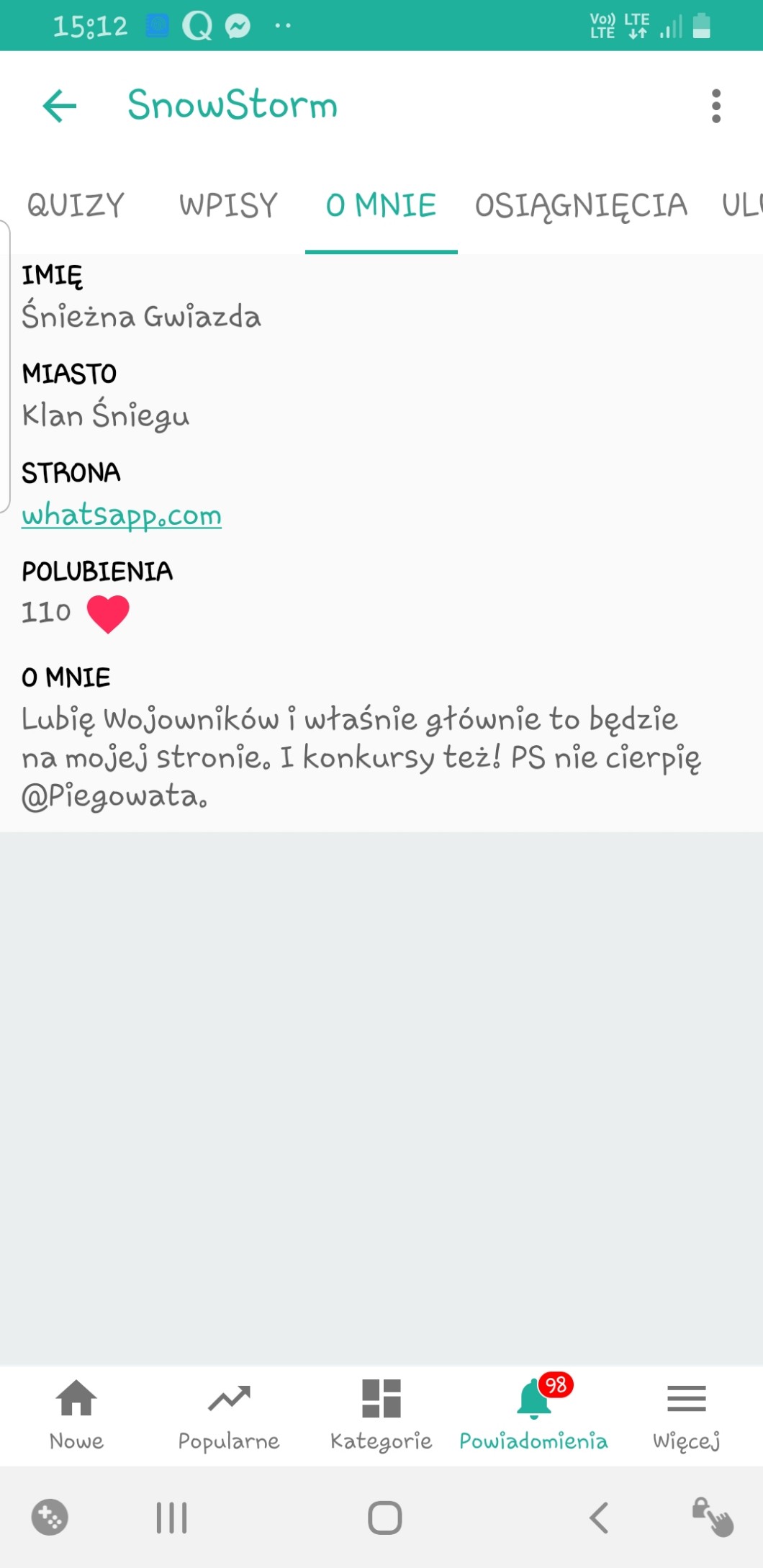Image resolution: width=763 pixels, height=1568 pixels.
Task: Select the O MNIE tab
Action: [381, 206]
